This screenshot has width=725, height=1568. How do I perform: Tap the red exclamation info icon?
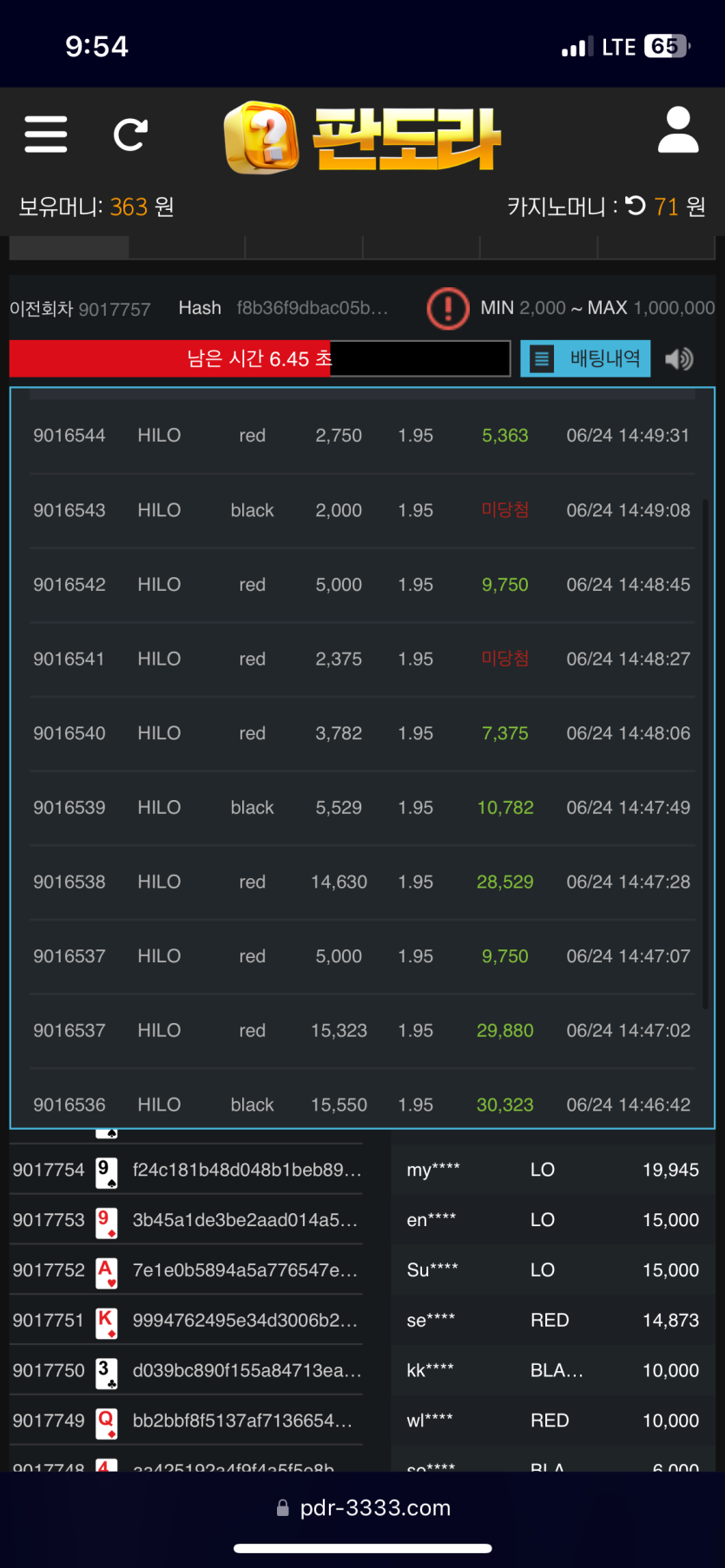tap(448, 308)
